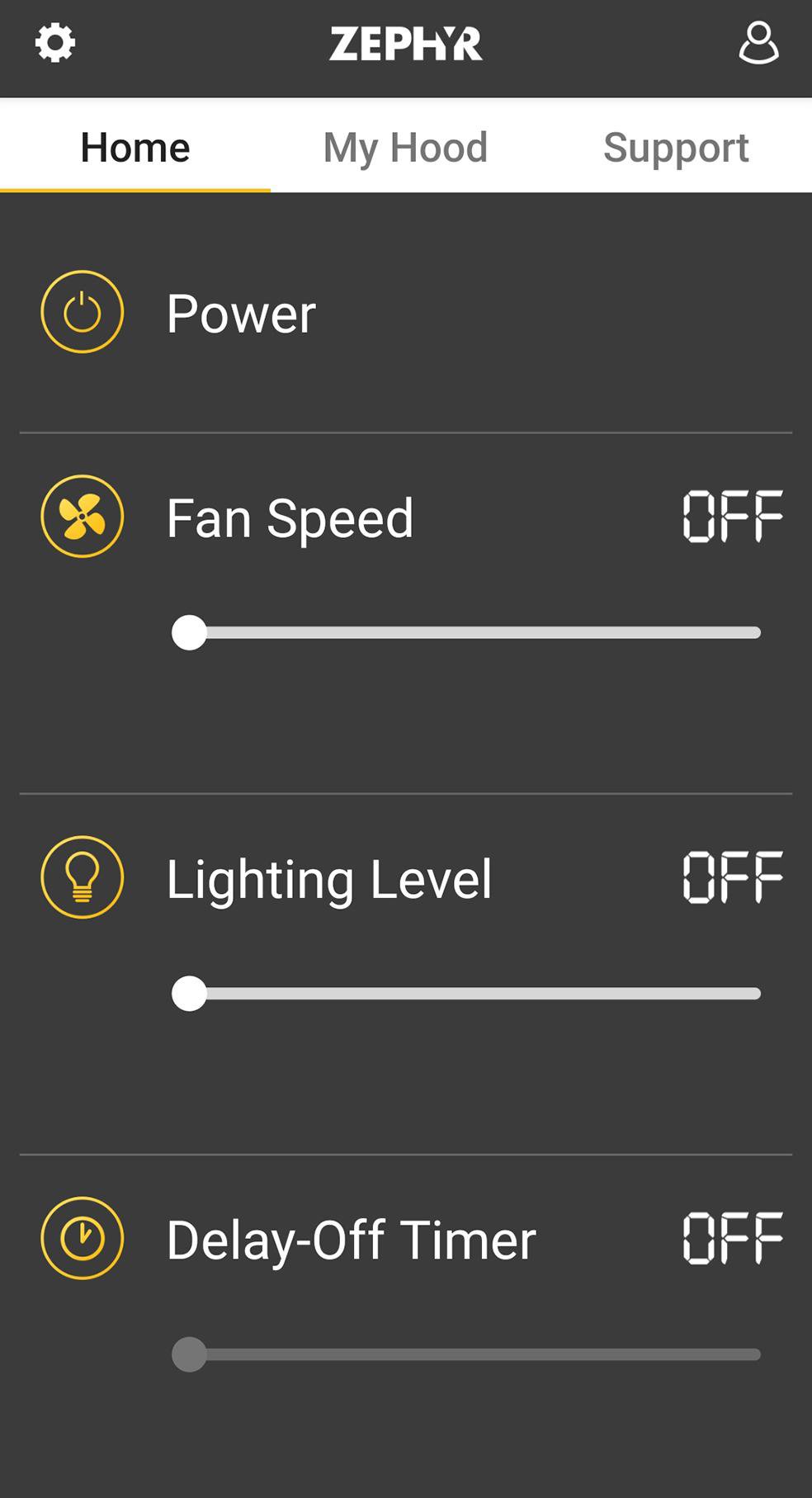Click the Power label text
The image size is (812, 1498).
pyautogui.click(x=240, y=312)
